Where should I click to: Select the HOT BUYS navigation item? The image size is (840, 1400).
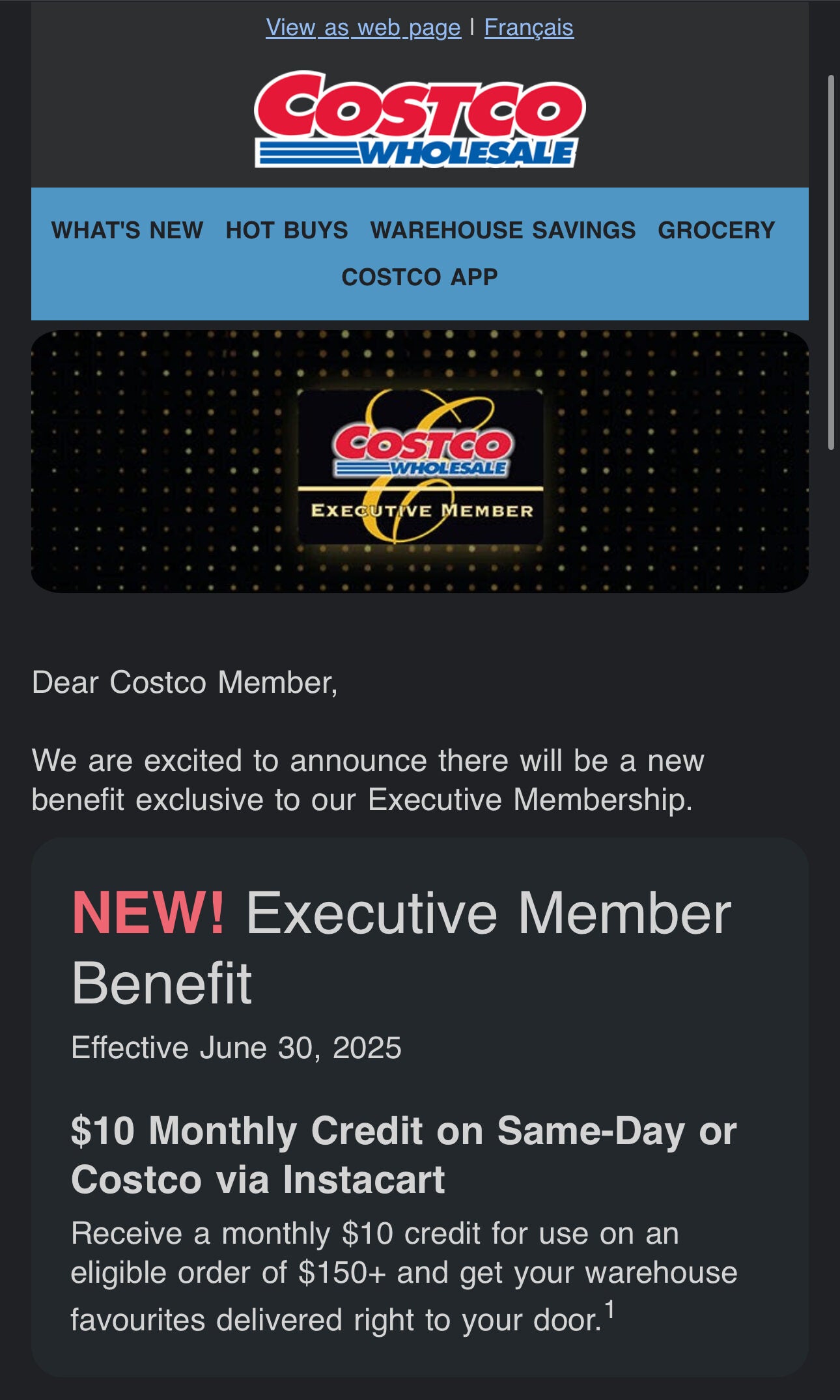point(287,229)
